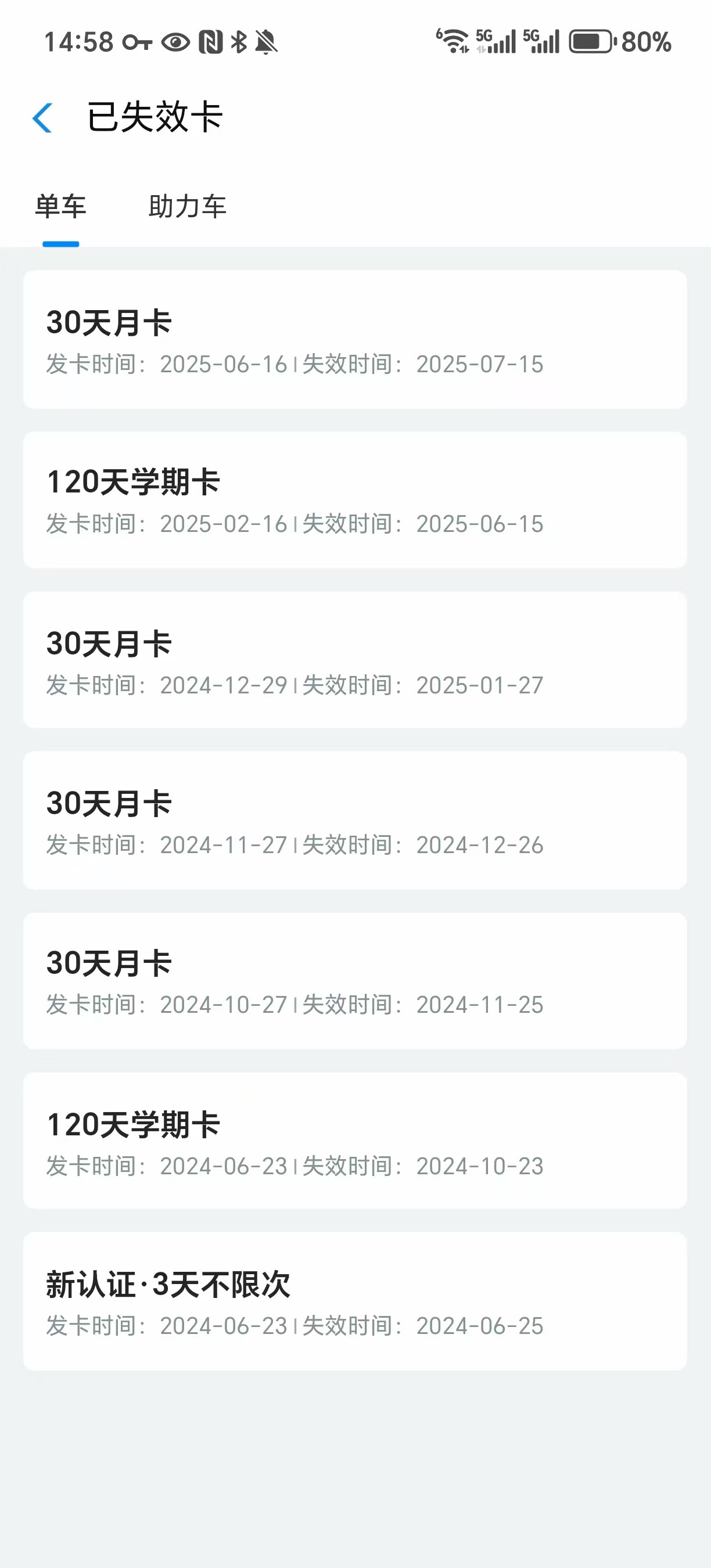This screenshot has height=1568, width=711.
Task: Select the 单车 tab
Action: pyautogui.click(x=61, y=206)
